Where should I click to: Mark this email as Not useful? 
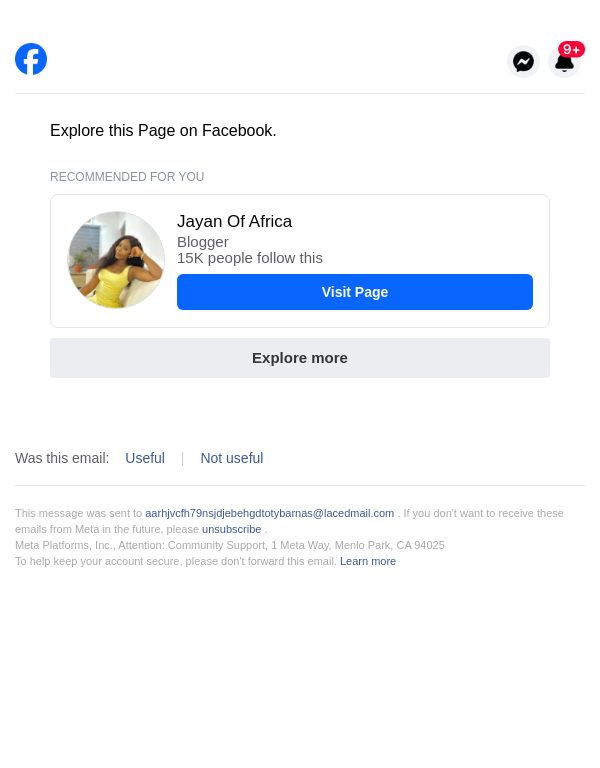232,458
